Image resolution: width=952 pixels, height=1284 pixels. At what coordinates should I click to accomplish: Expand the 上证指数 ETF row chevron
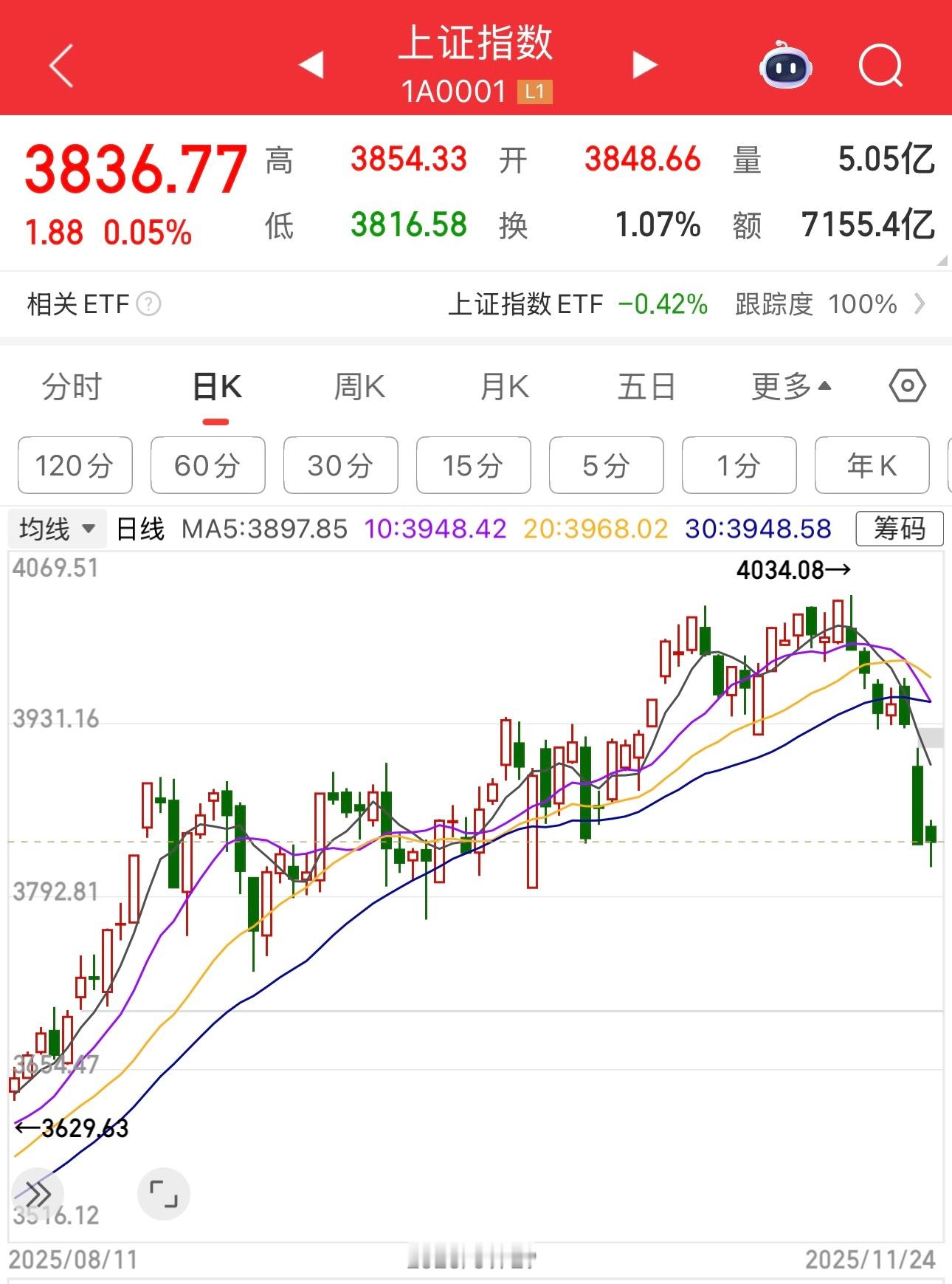pyautogui.click(x=921, y=304)
